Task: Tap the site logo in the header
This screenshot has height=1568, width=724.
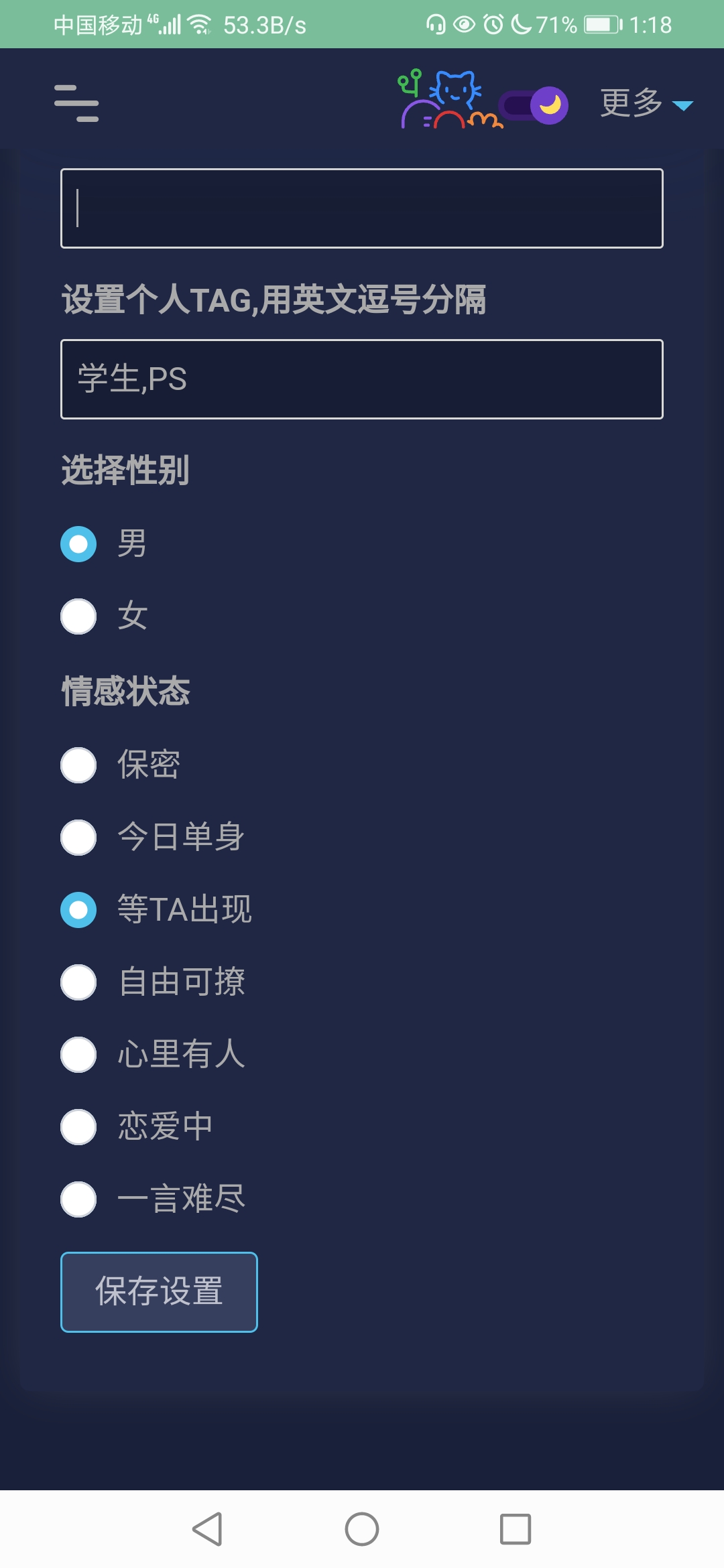Action: [449, 101]
